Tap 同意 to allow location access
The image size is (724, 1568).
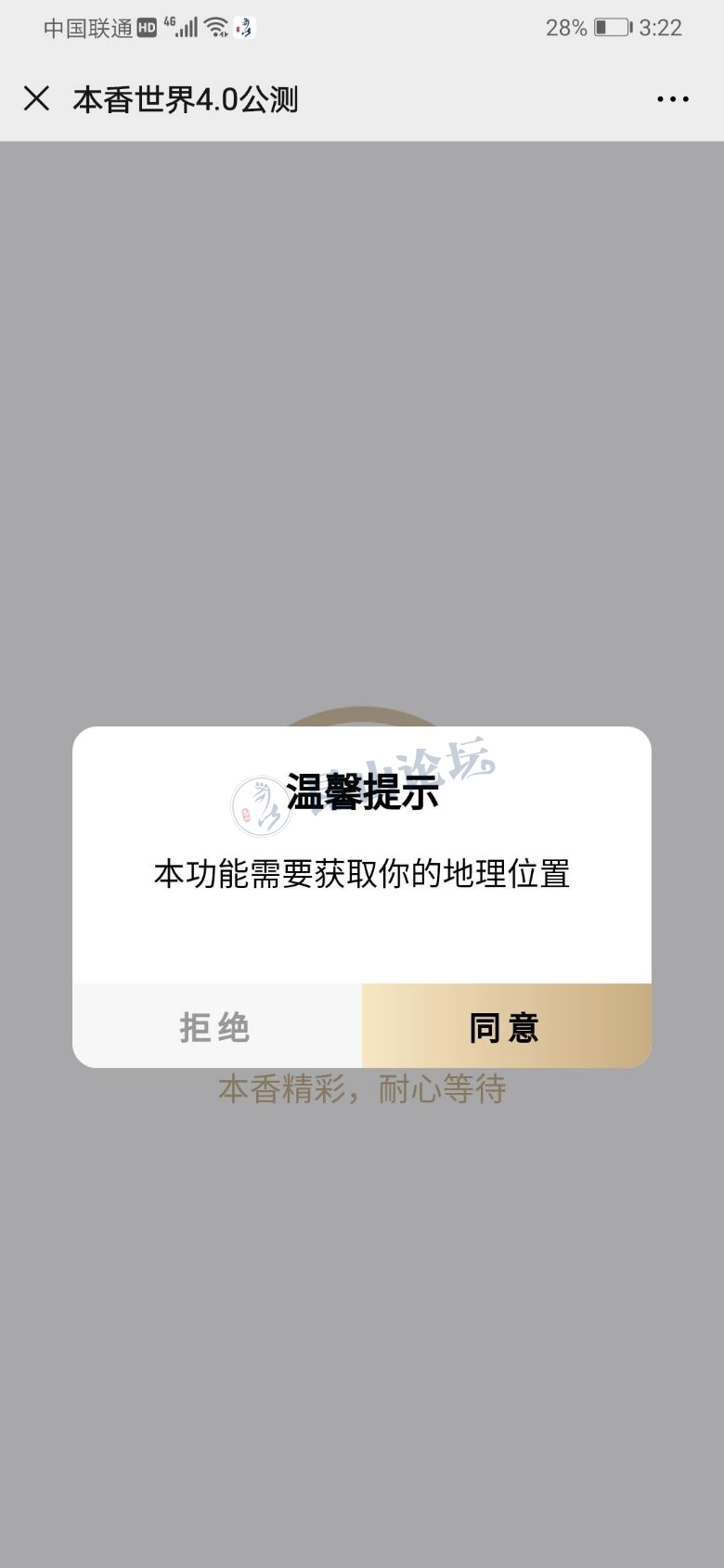point(506,1026)
